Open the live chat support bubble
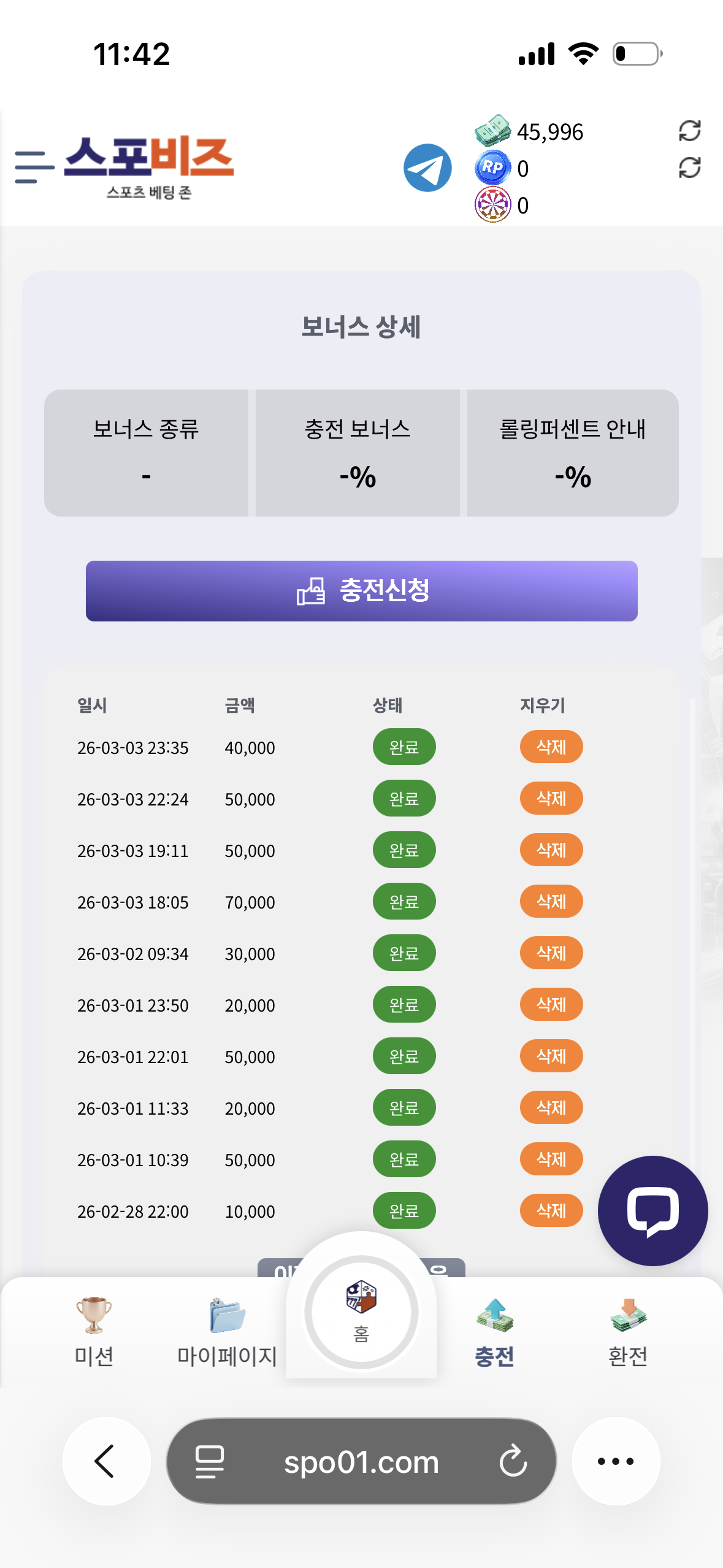This screenshot has height=1568, width=723. [652, 1210]
